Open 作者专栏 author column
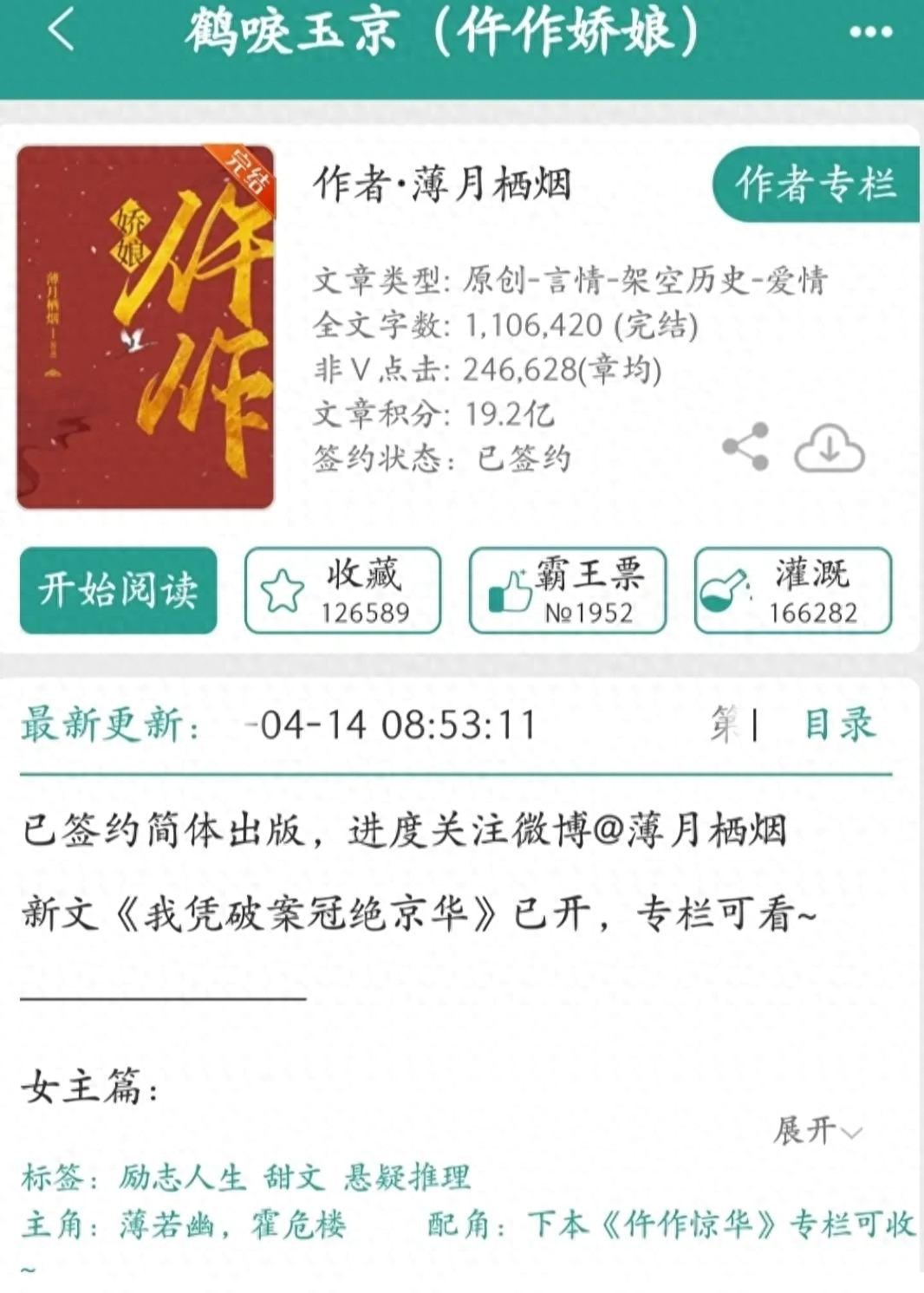The height and width of the screenshot is (1293, 924). (815, 185)
